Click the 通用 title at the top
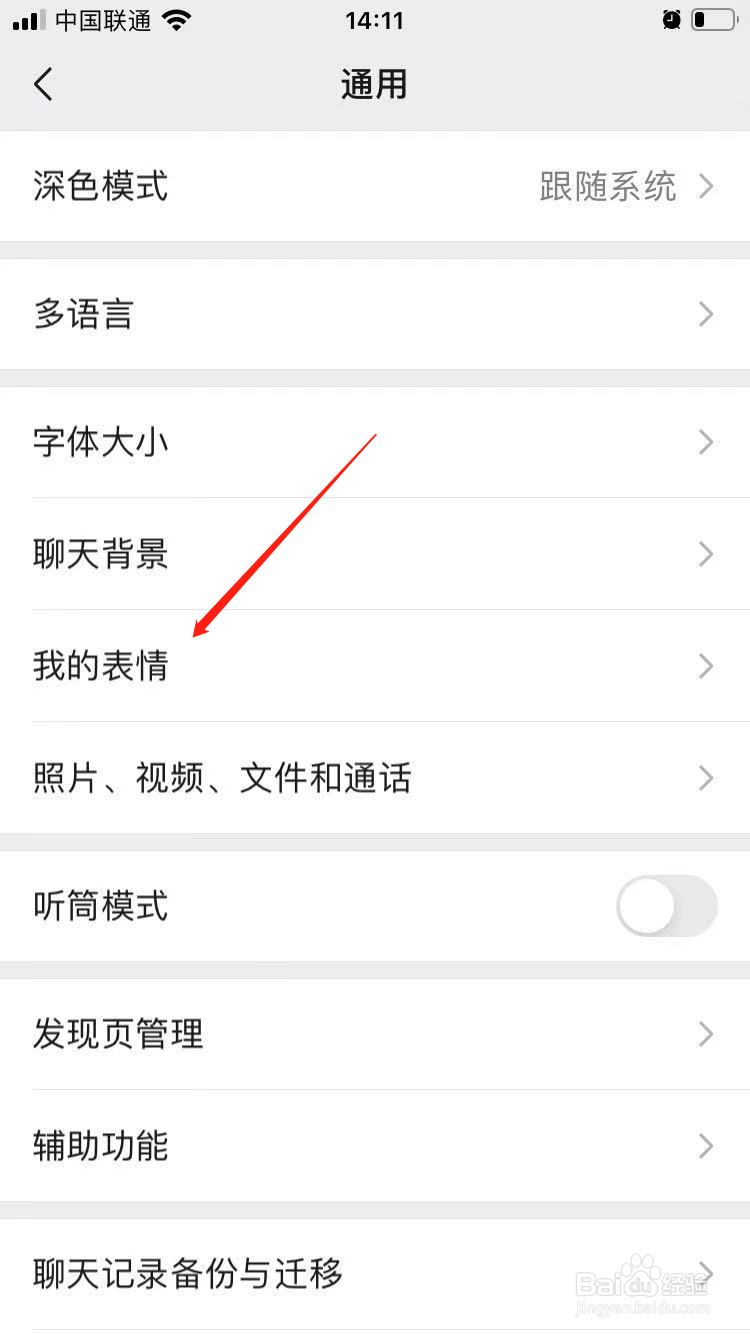 [x=375, y=84]
